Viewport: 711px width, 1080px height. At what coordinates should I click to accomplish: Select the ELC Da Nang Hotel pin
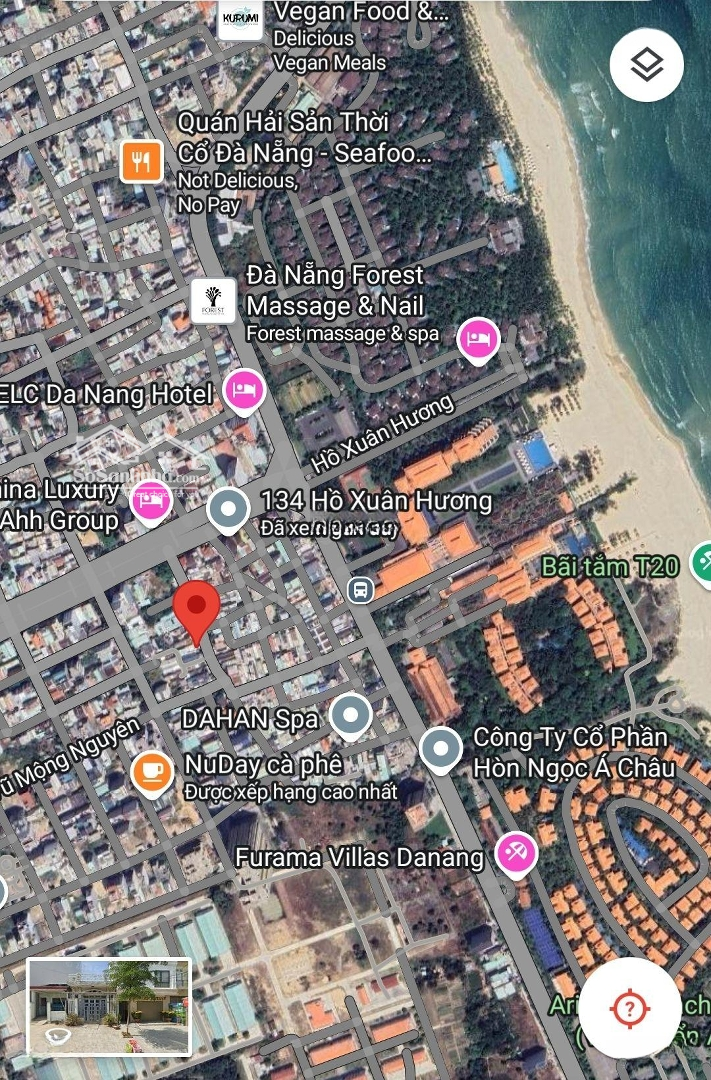click(x=243, y=390)
